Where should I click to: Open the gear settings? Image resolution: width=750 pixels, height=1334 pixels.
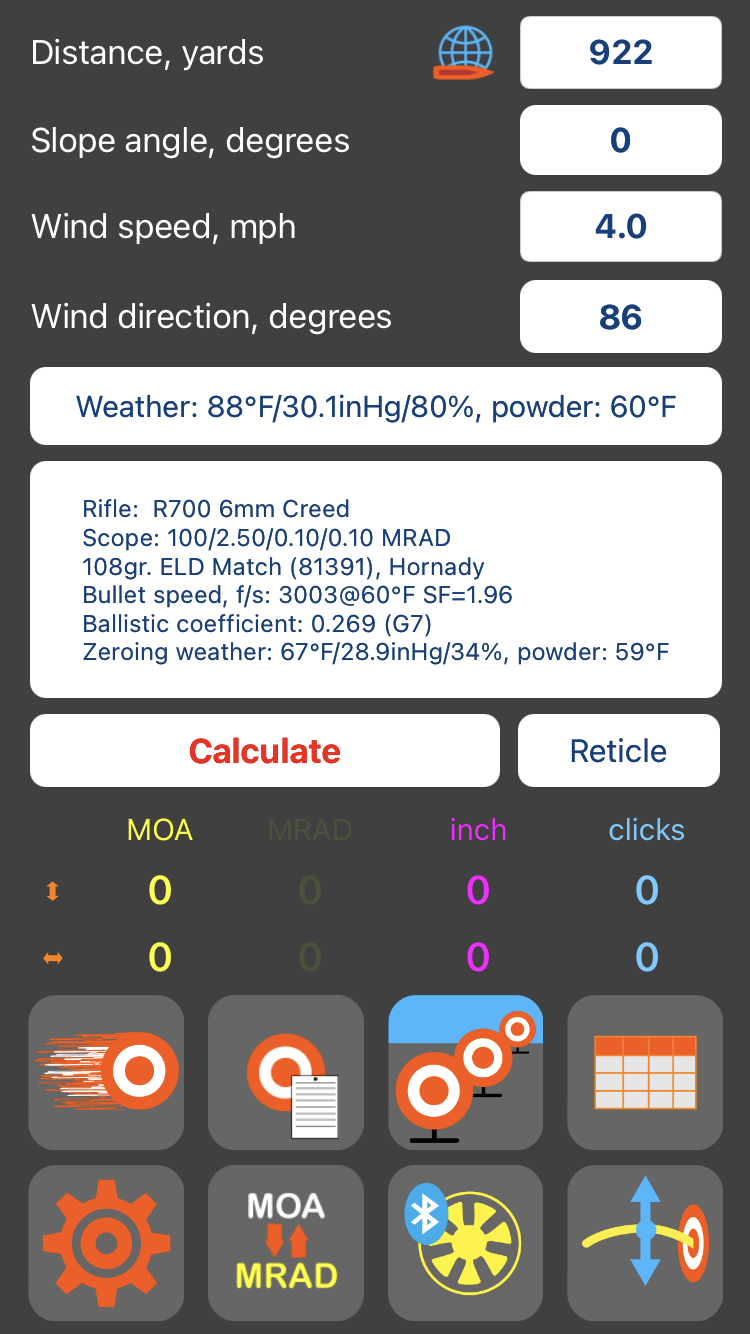point(106,1242)
